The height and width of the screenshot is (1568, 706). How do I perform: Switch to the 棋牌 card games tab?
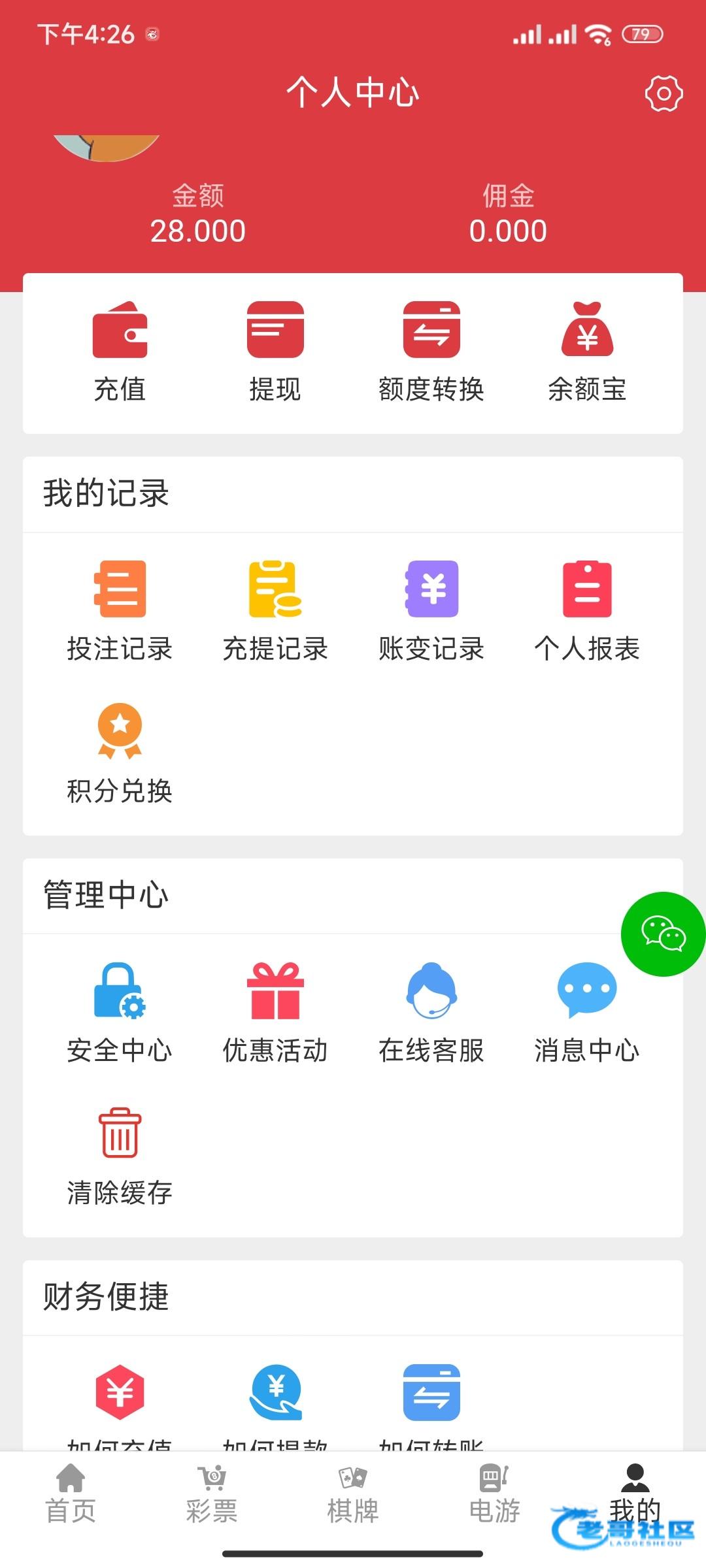click(353, 1494)
